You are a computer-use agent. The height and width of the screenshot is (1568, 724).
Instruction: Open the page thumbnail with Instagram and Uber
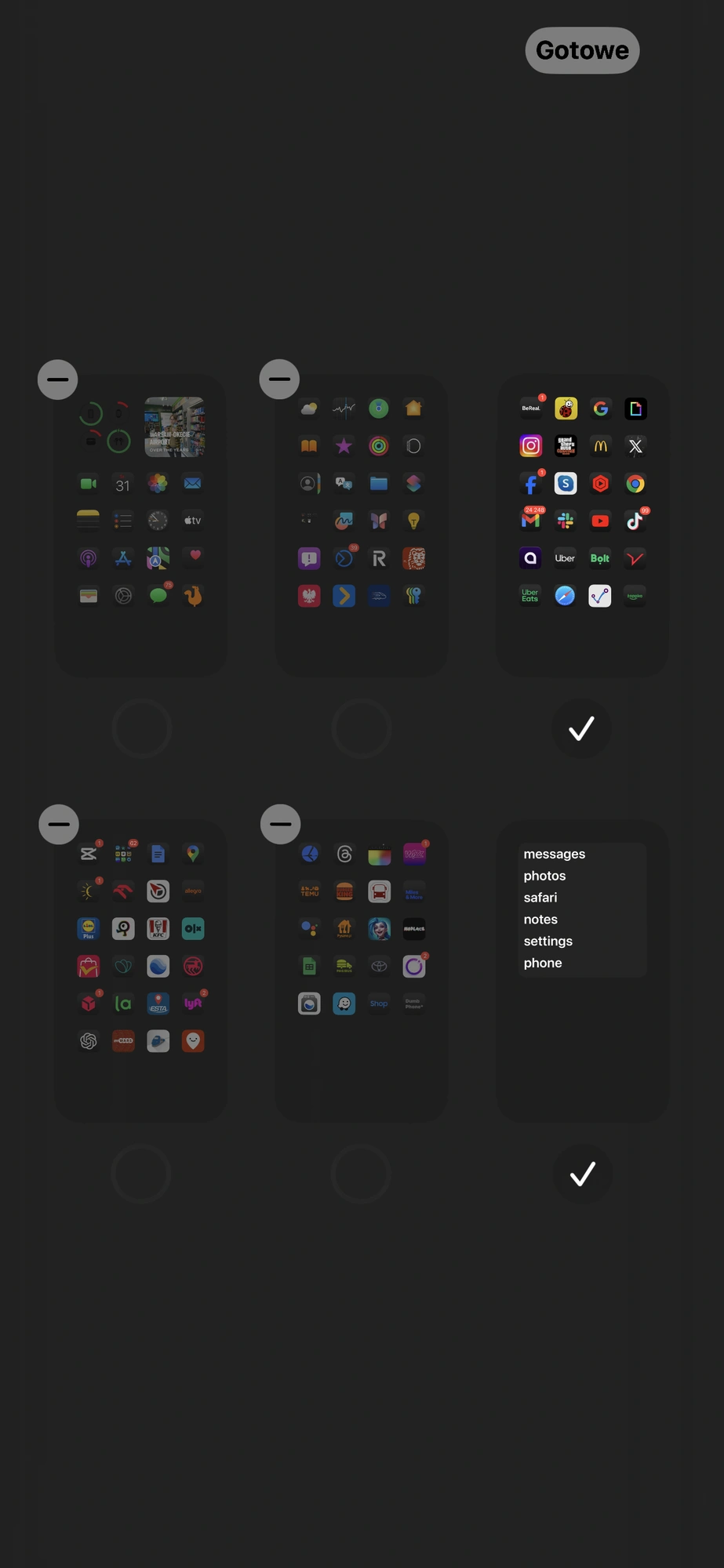582,525
